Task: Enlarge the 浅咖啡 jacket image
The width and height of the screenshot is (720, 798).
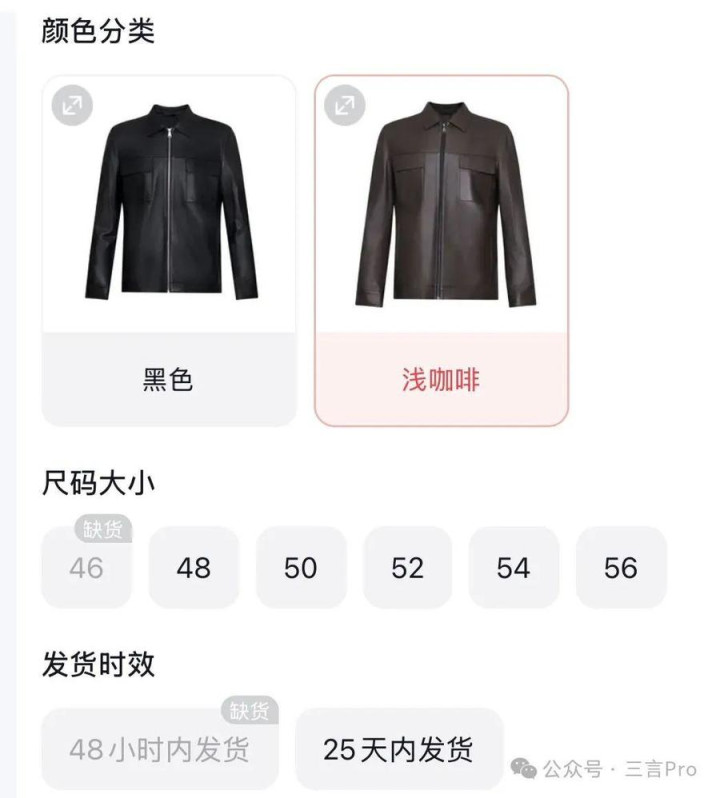Action: click(345, 106)
